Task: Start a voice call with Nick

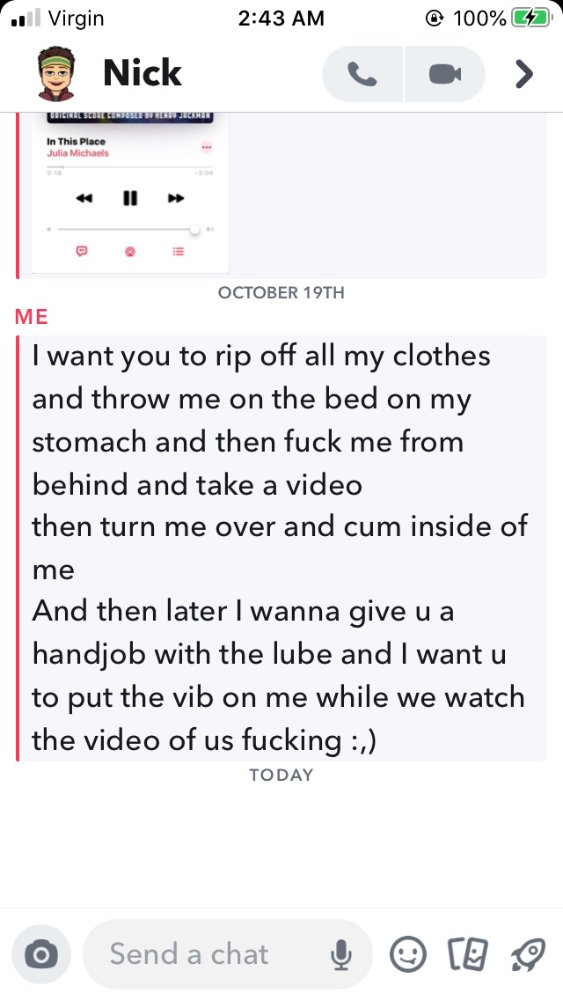Action: click(x=363, y=74)
